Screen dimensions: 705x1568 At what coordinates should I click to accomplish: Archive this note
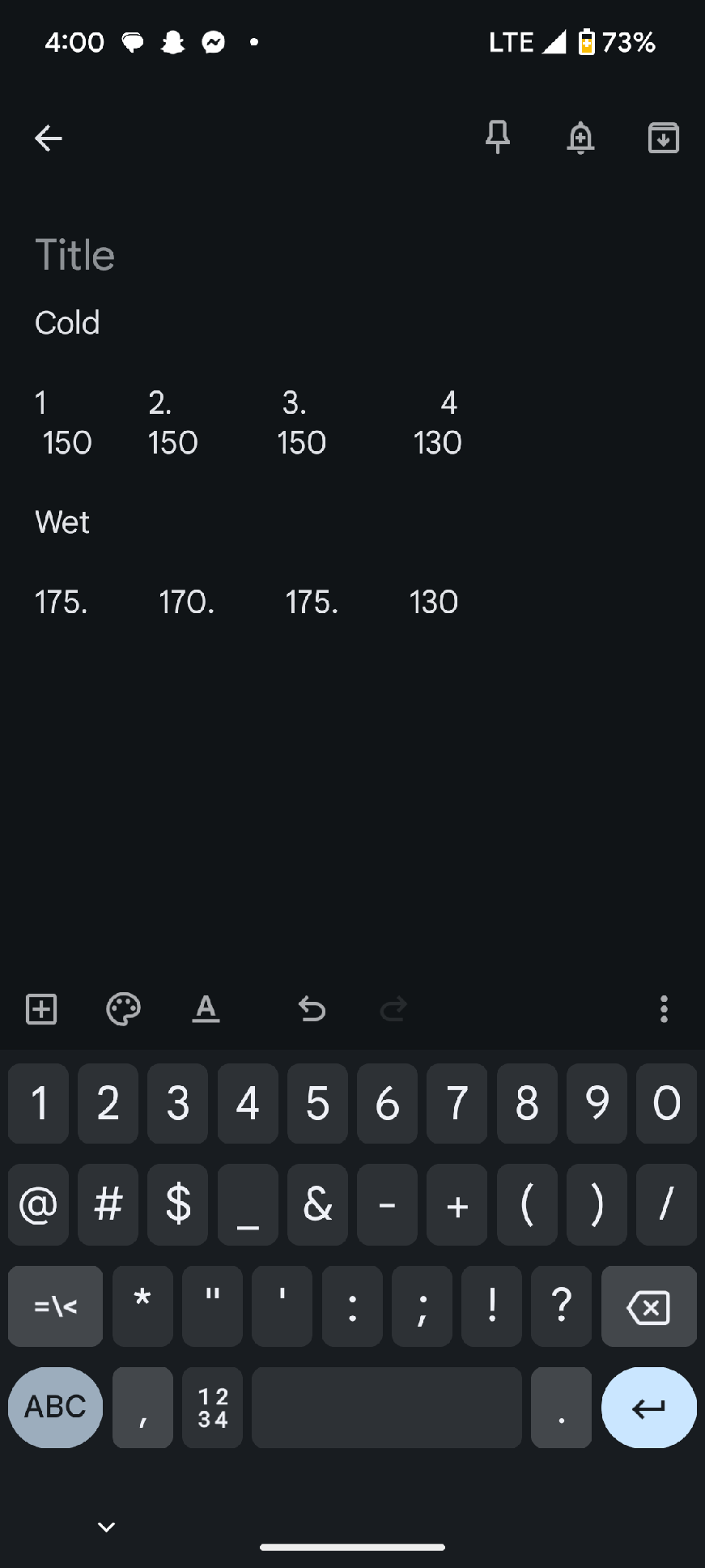click(x=663, y=138)
